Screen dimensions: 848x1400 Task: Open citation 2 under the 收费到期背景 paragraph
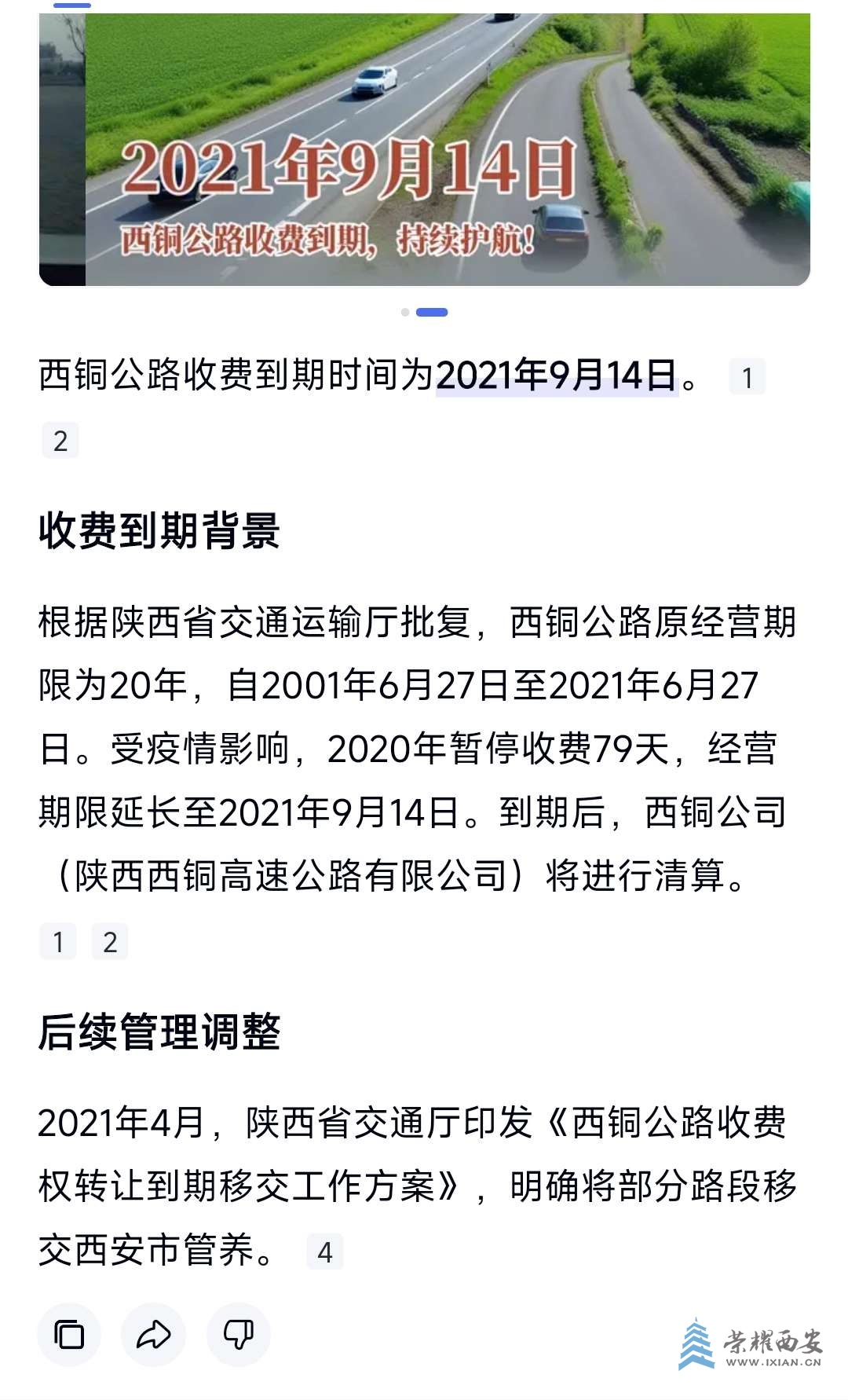pyautogui.click(x=110, y=941)
